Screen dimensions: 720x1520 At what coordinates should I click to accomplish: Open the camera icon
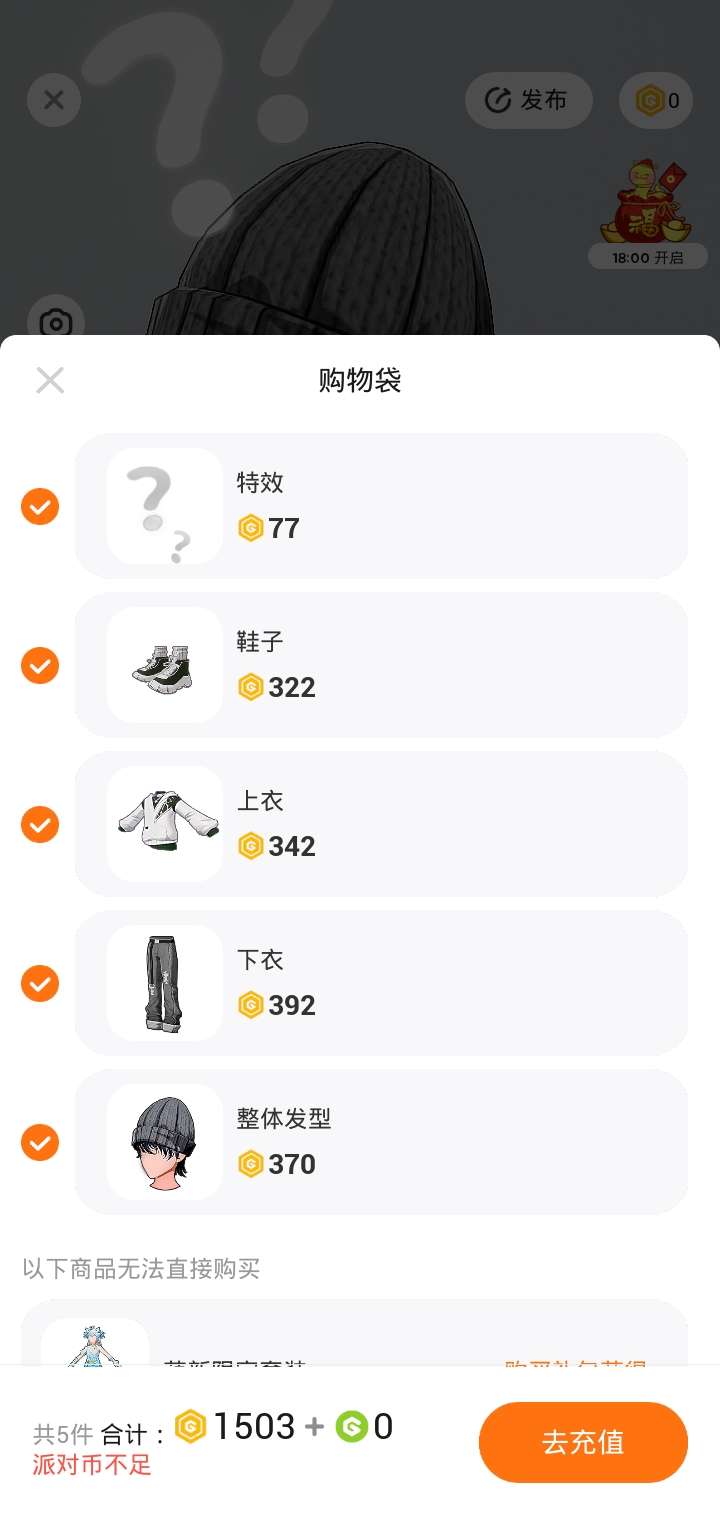(55, 322)
